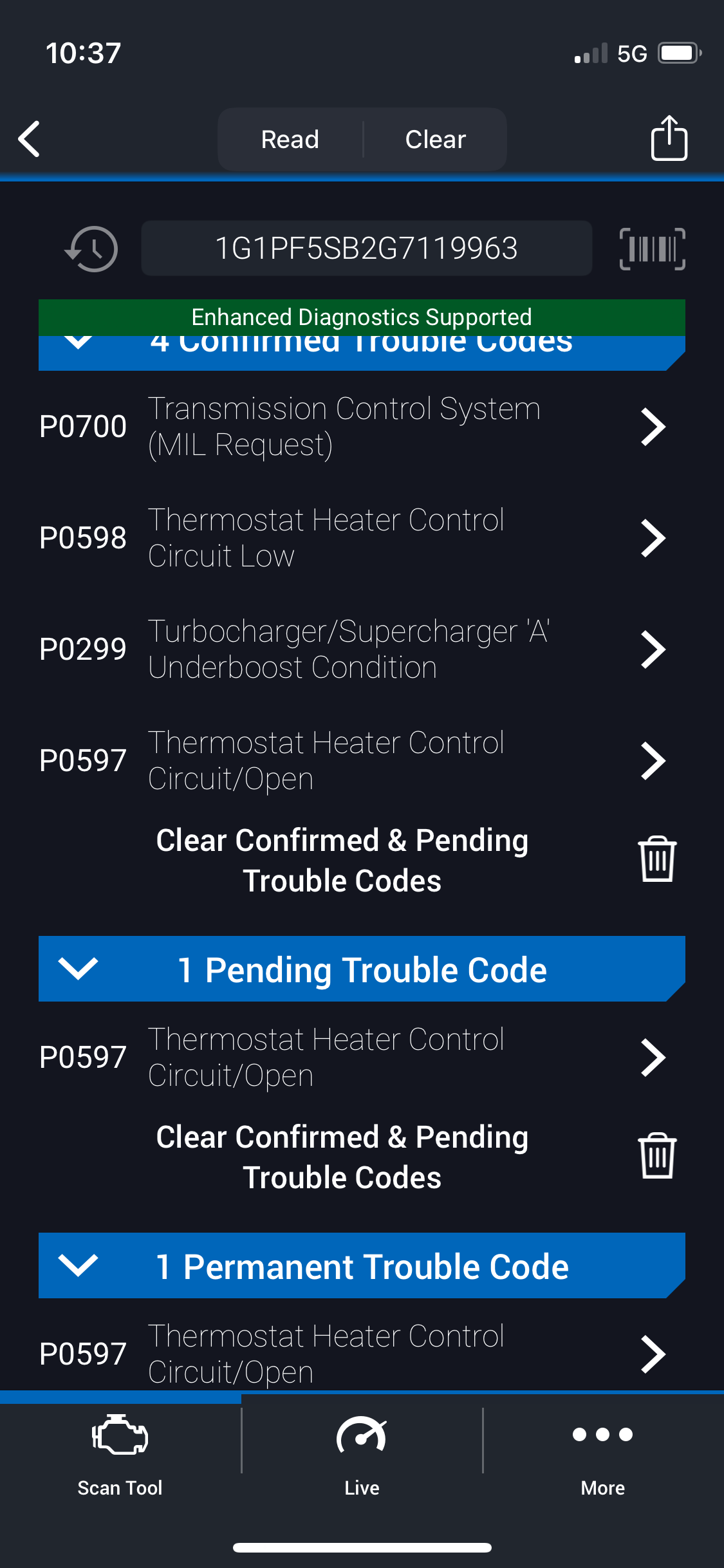
Task: Open the VIN history clock icon
Action: pos(92,248)
